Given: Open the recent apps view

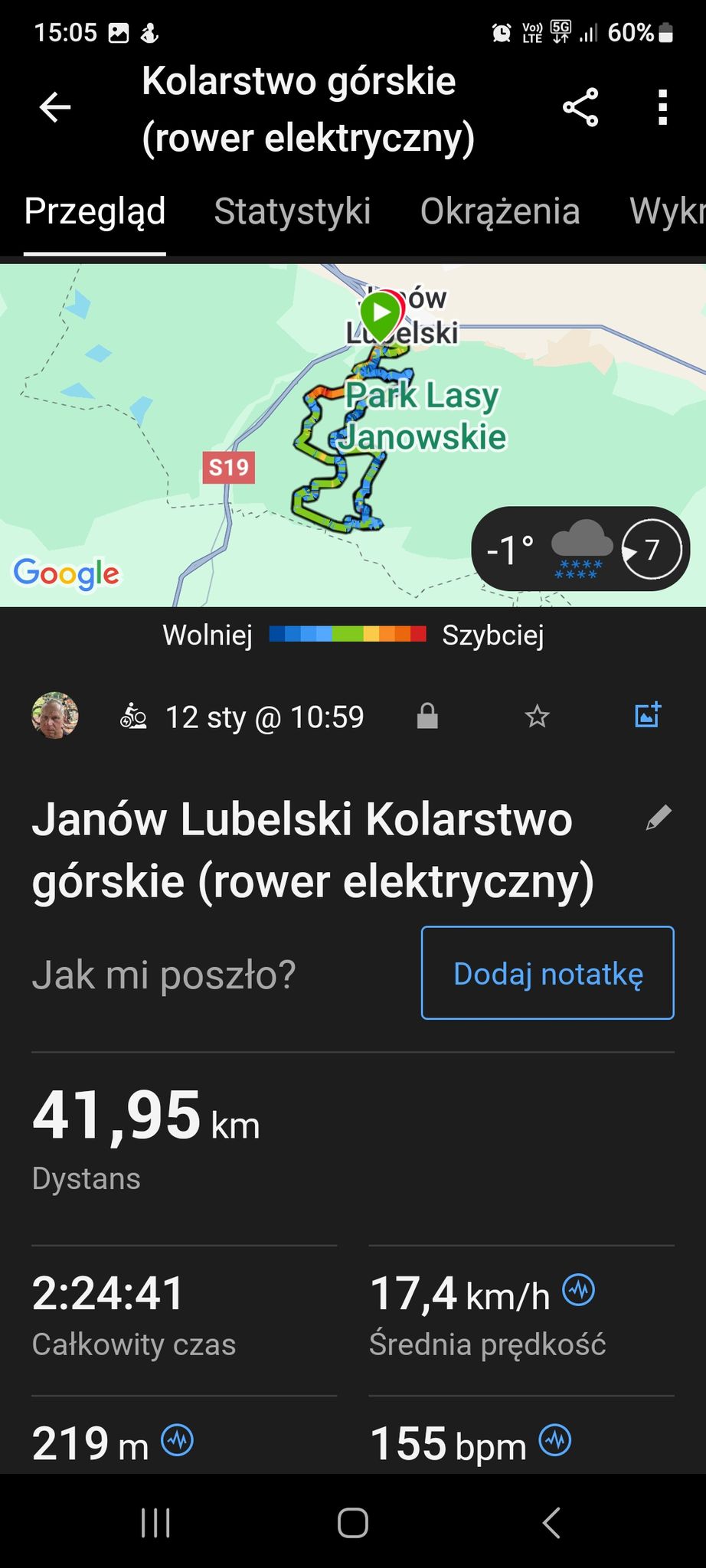Looking at the screenshot, I should [155, 1523].
